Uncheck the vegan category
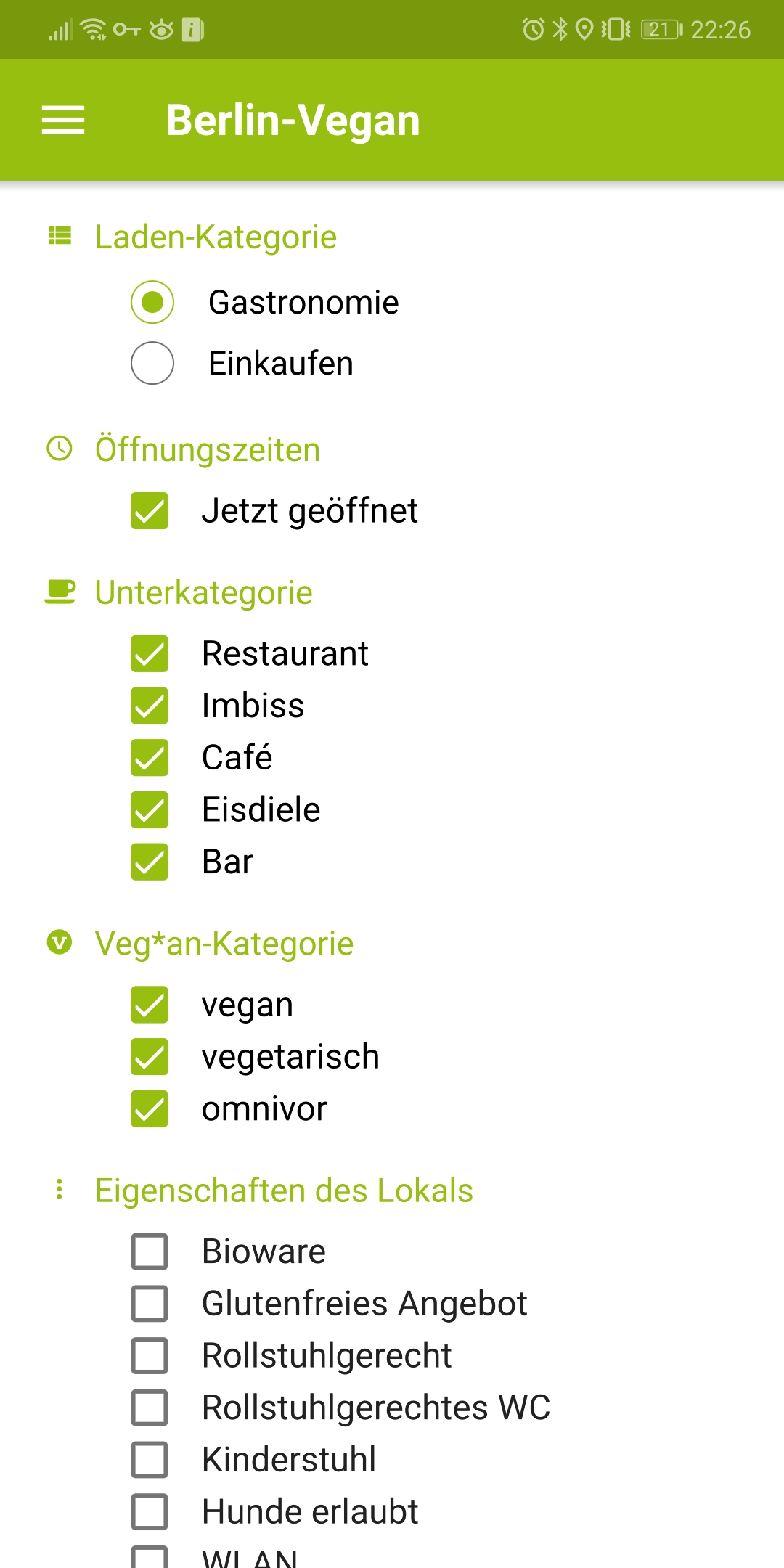 (x=150, y=1005)
